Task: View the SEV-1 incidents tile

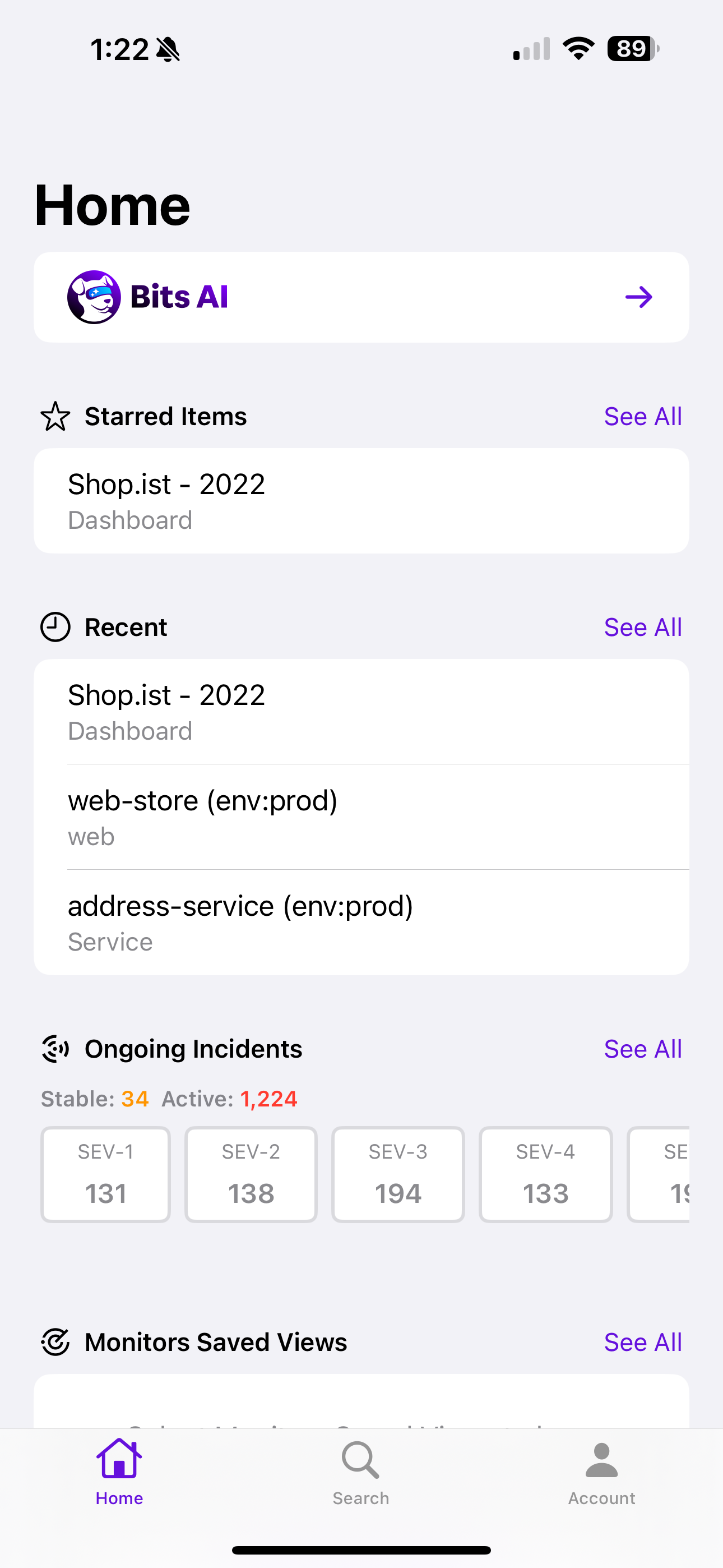Action: pyautogui.click(x=105, y=1174)
